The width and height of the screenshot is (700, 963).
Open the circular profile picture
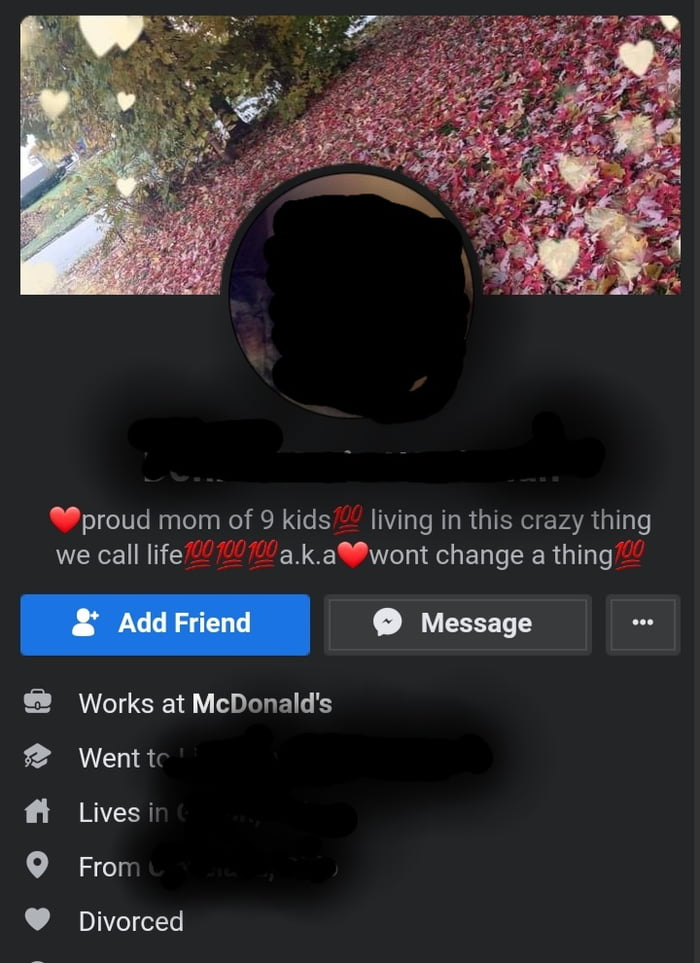coord(350,290)
